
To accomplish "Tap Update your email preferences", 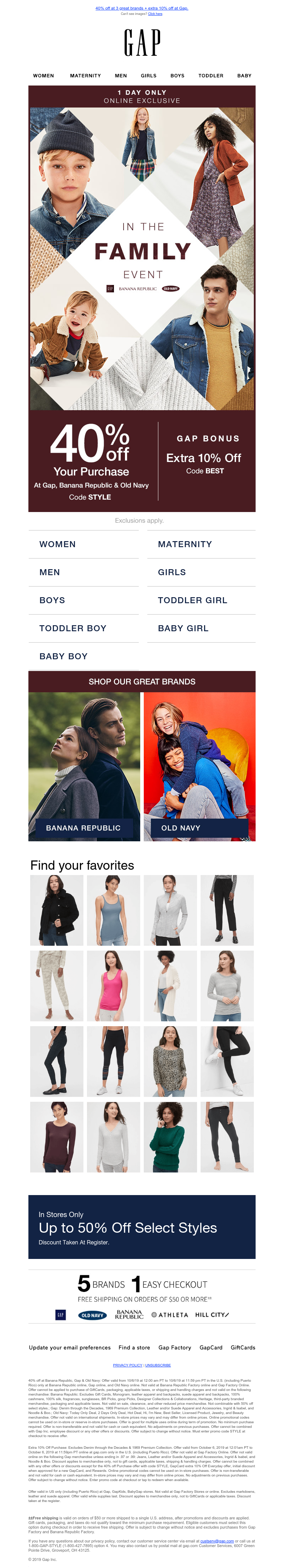I will (x=70, y=1348).
